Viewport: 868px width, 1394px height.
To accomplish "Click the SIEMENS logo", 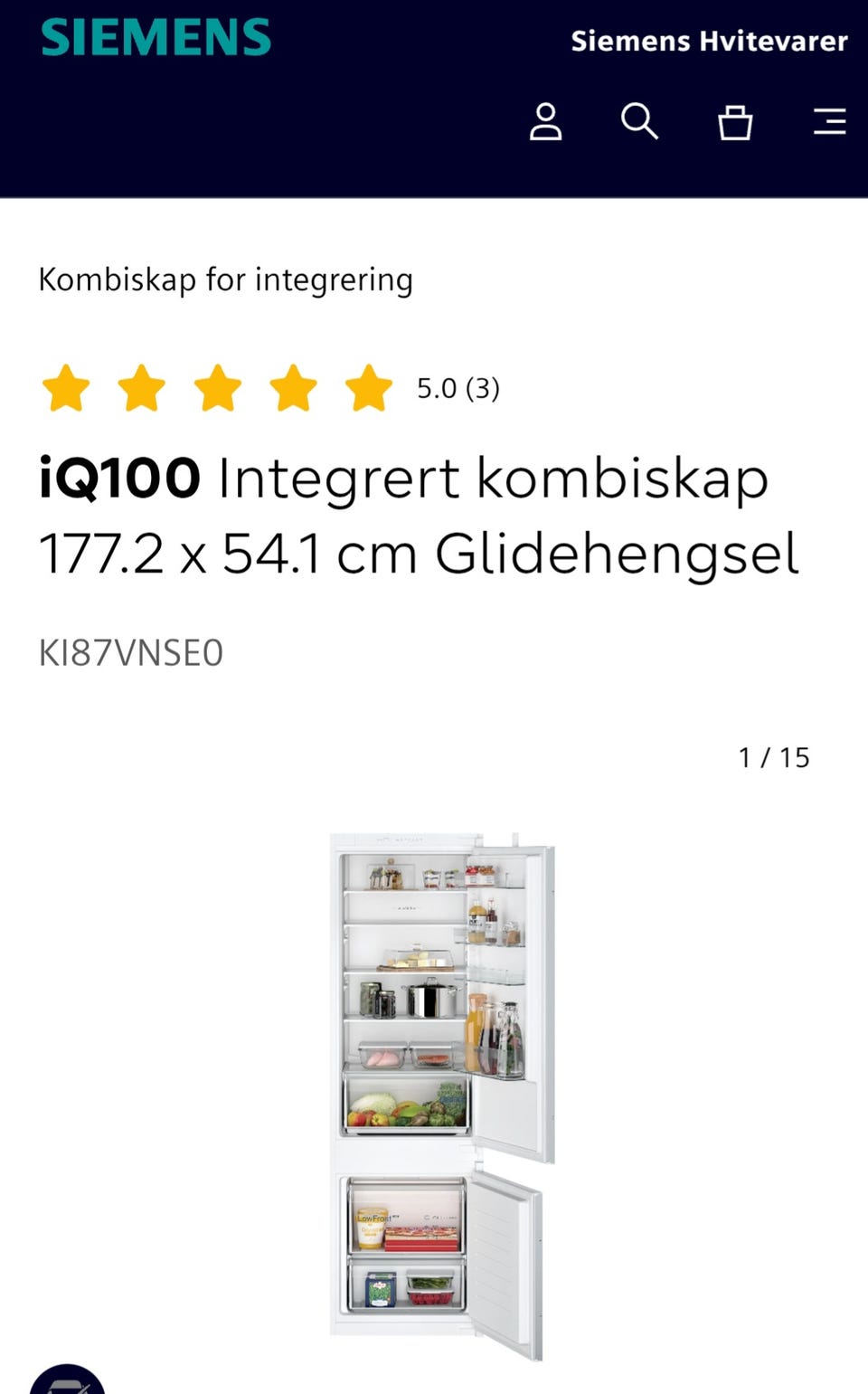I will tap(156, 38).
